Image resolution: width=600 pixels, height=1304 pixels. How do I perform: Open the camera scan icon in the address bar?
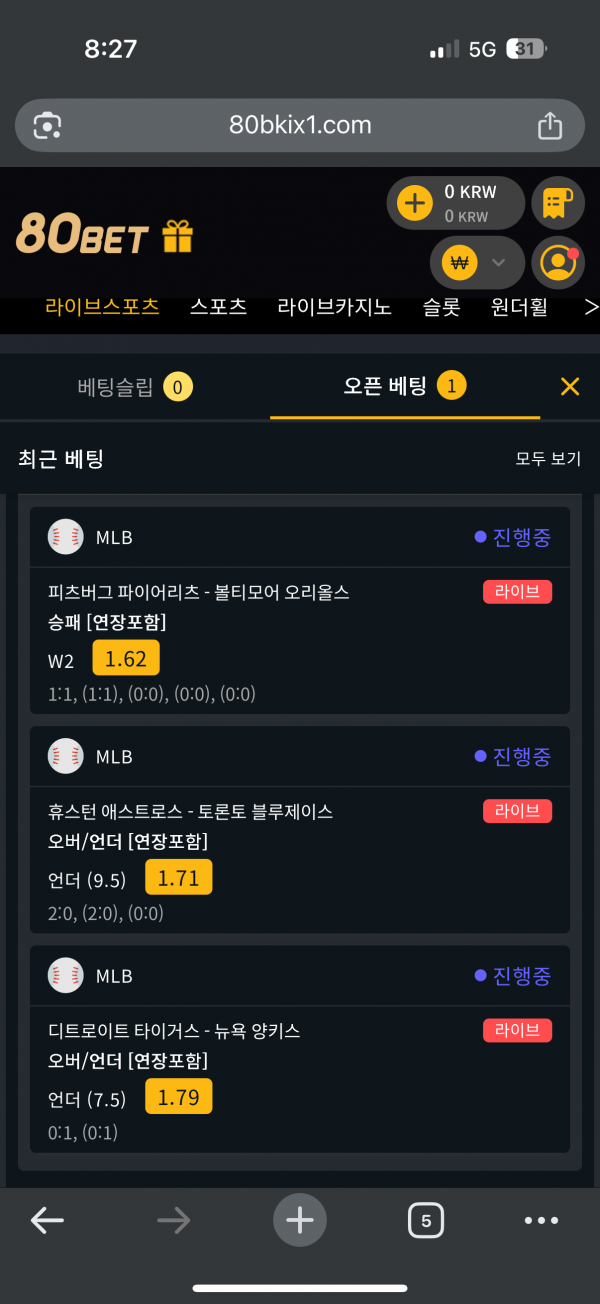47,125
